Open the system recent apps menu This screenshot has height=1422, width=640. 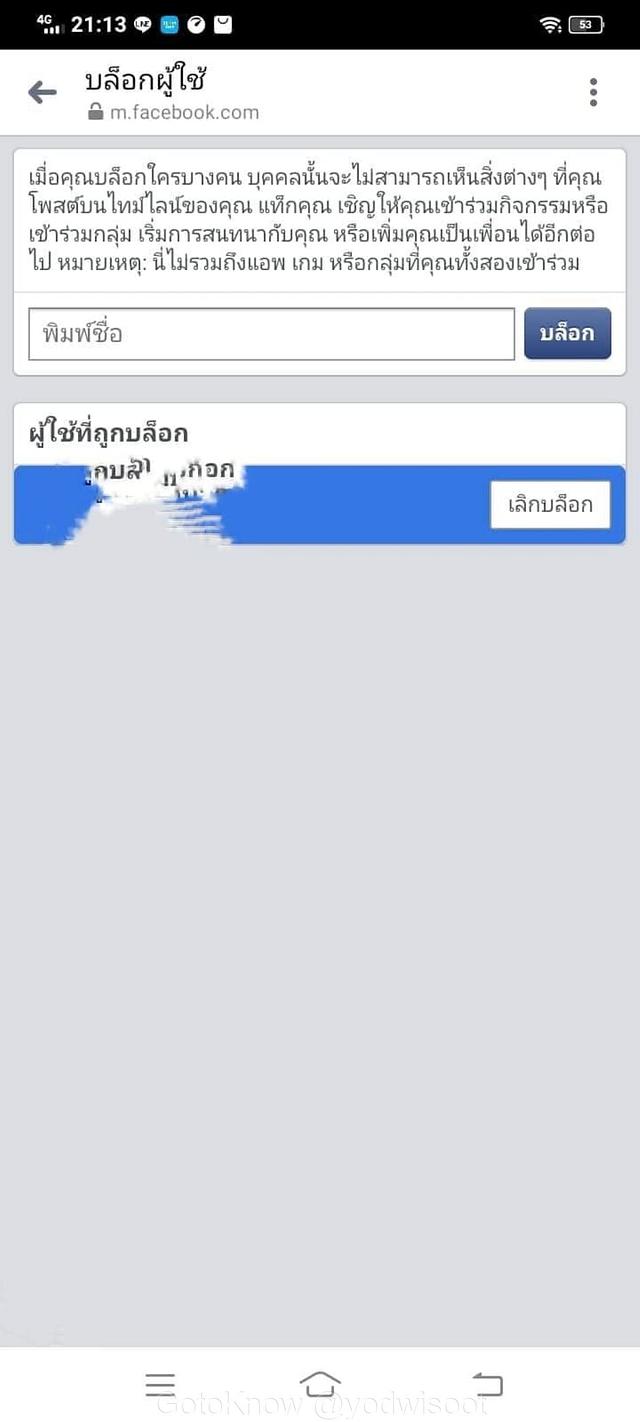pyautogui.click(x=160, y=1385)
